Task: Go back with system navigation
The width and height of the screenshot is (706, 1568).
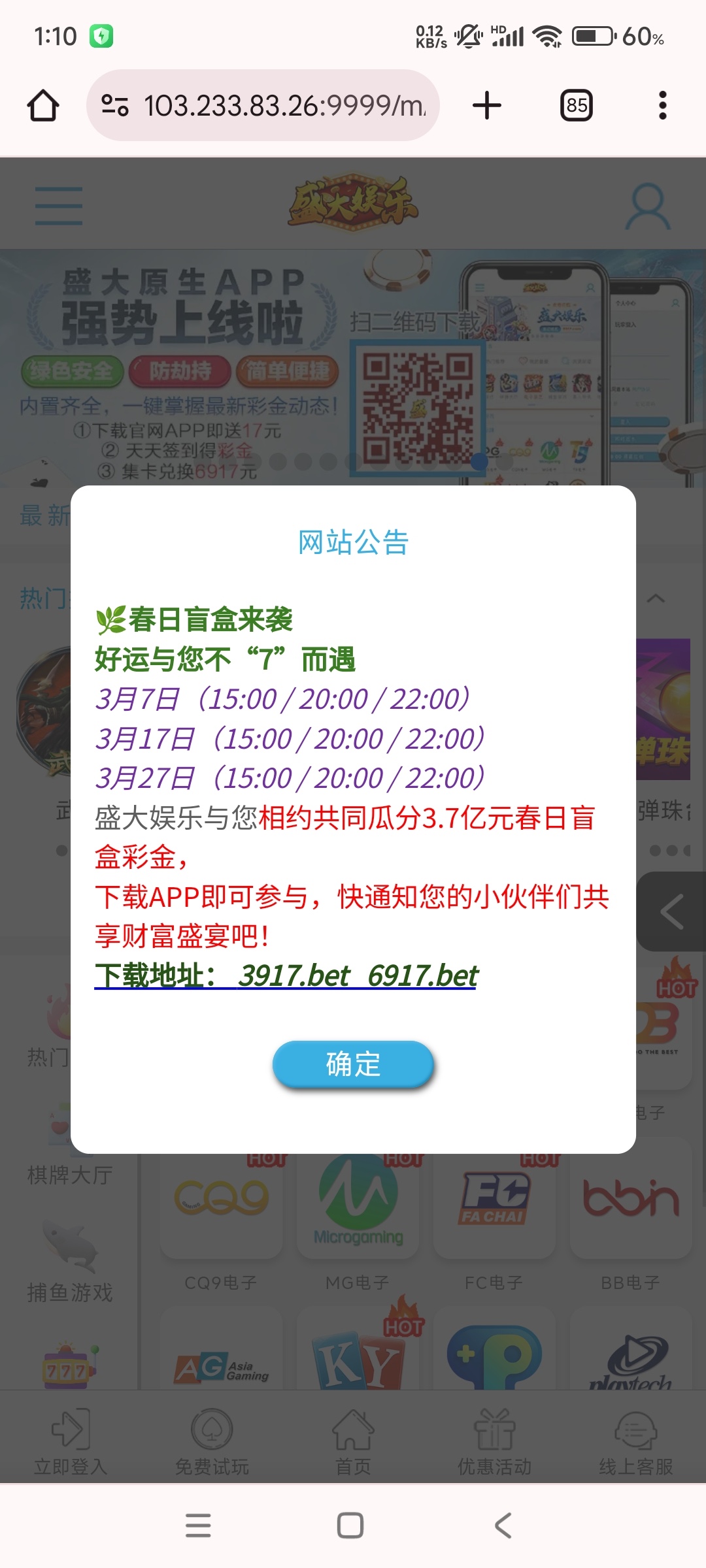Action: tap(503, 1526)
